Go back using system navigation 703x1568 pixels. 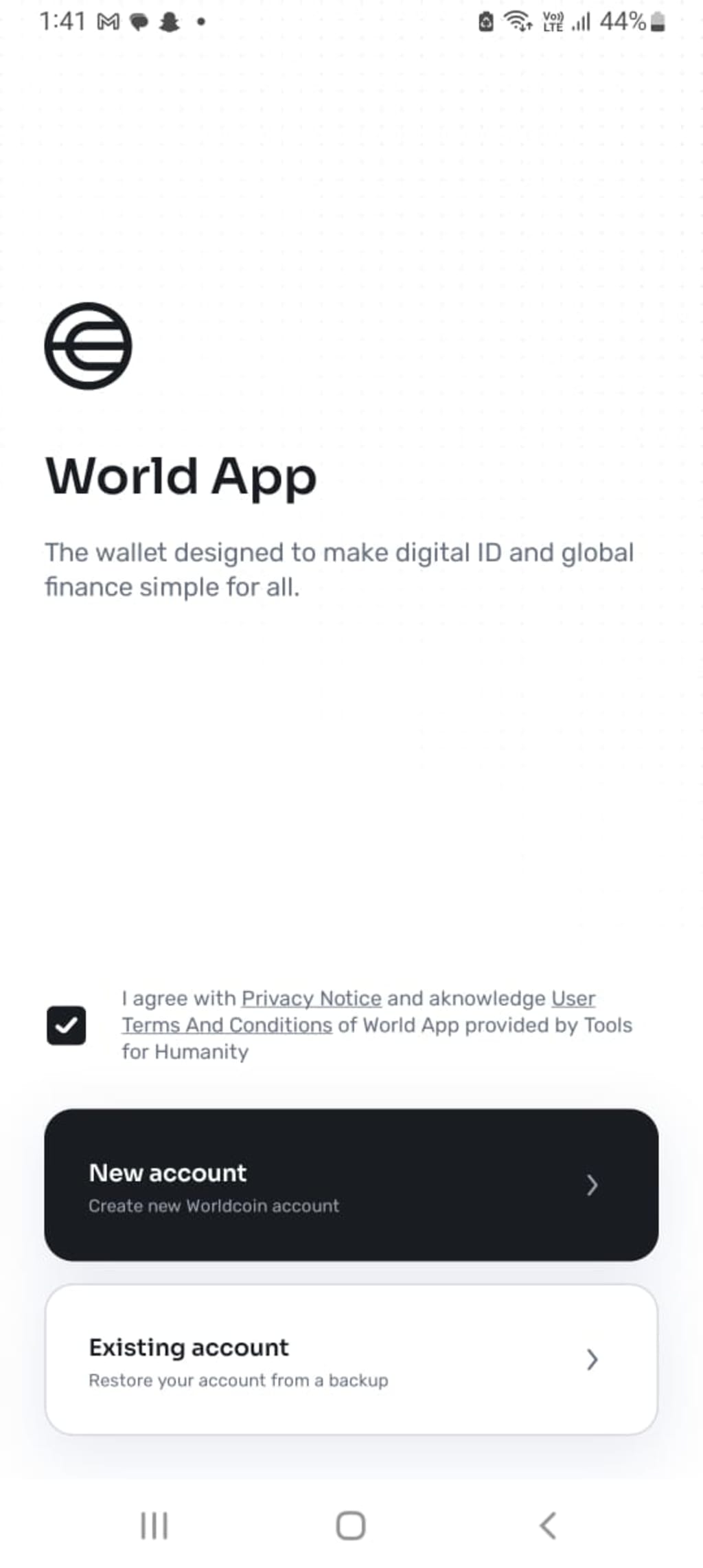tap(547, 1525)
